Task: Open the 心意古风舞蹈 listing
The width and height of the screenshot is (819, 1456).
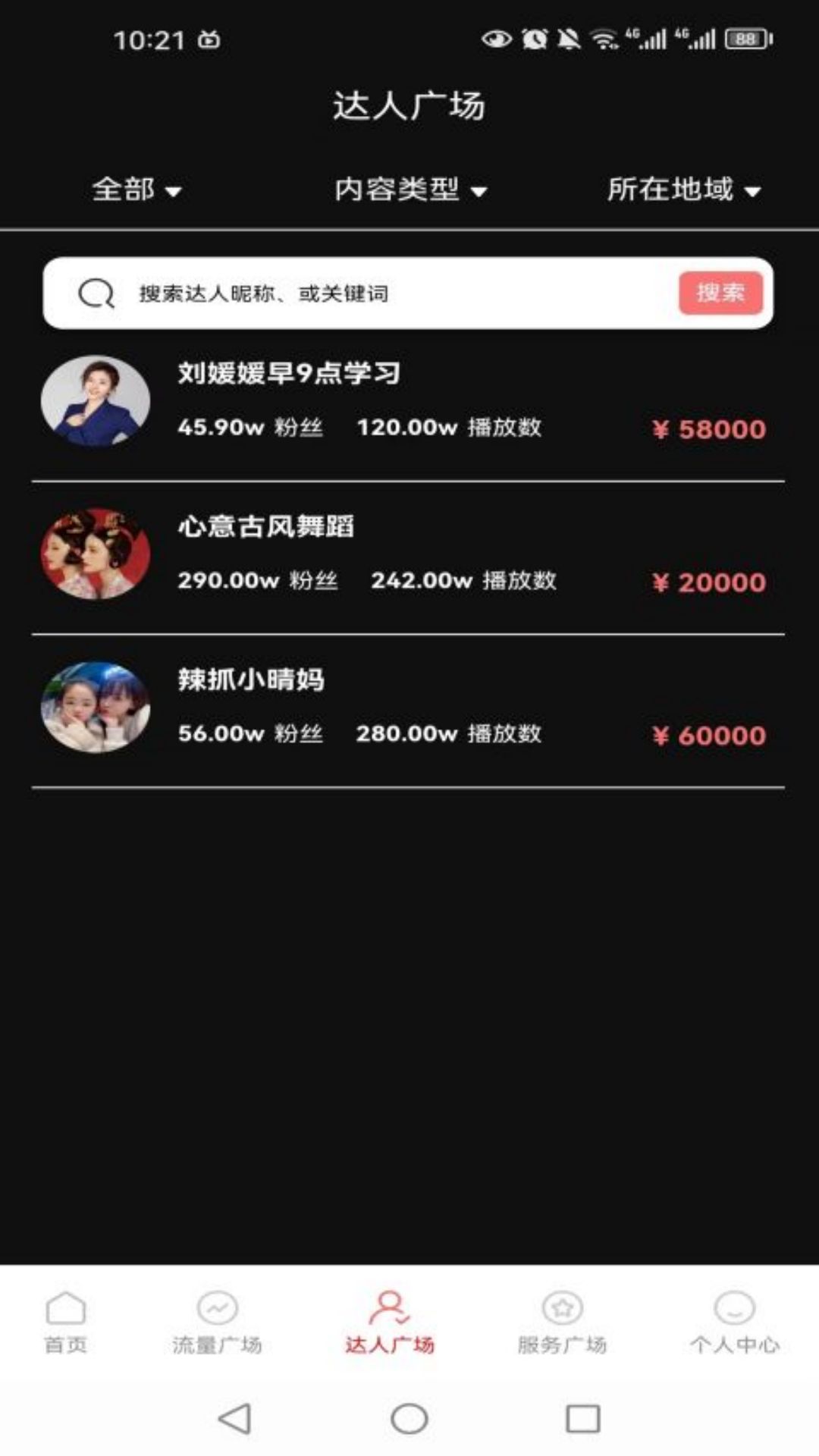Action: pos(408,555)
